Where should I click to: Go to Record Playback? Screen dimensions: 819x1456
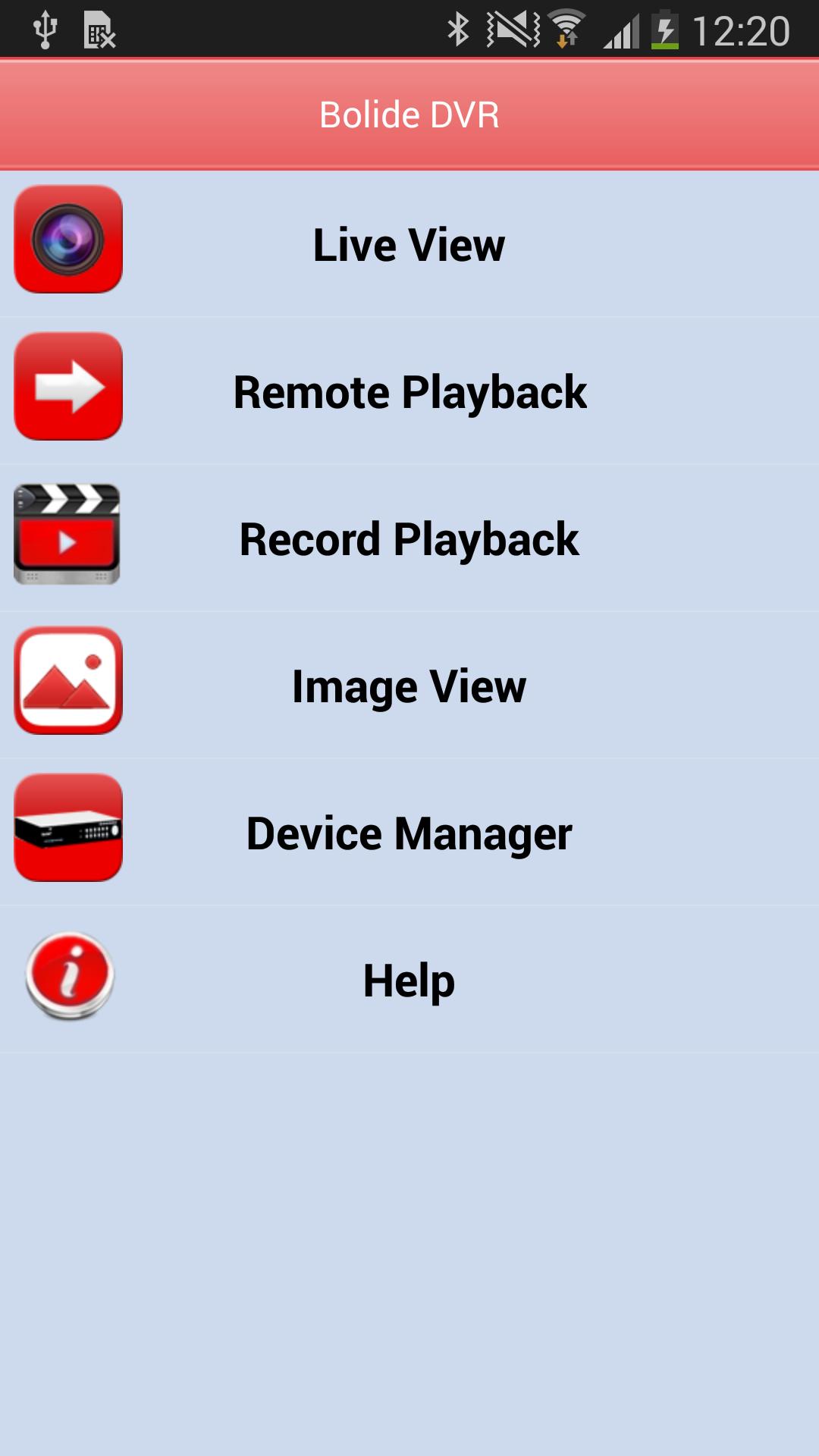[409, 538]
